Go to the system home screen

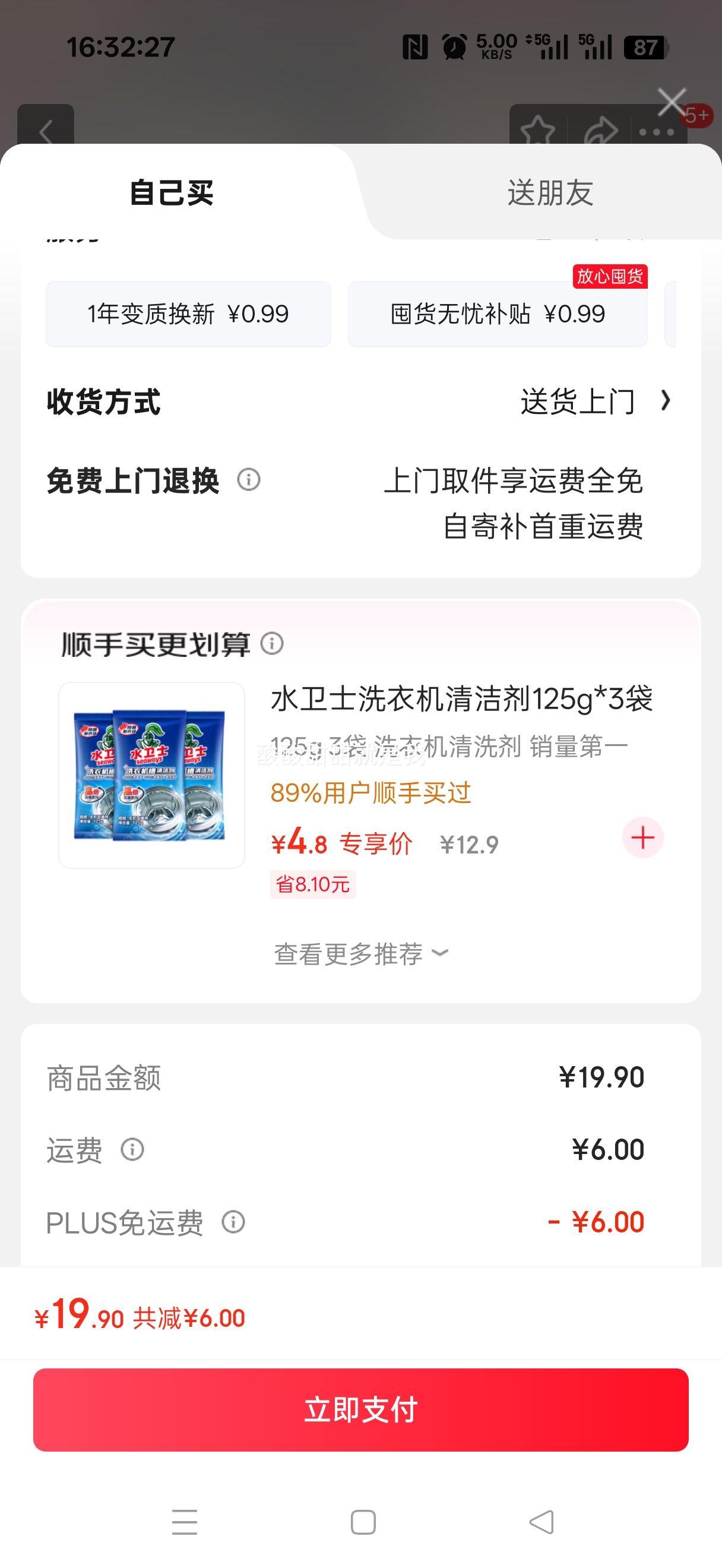(x=363, y=1522)
